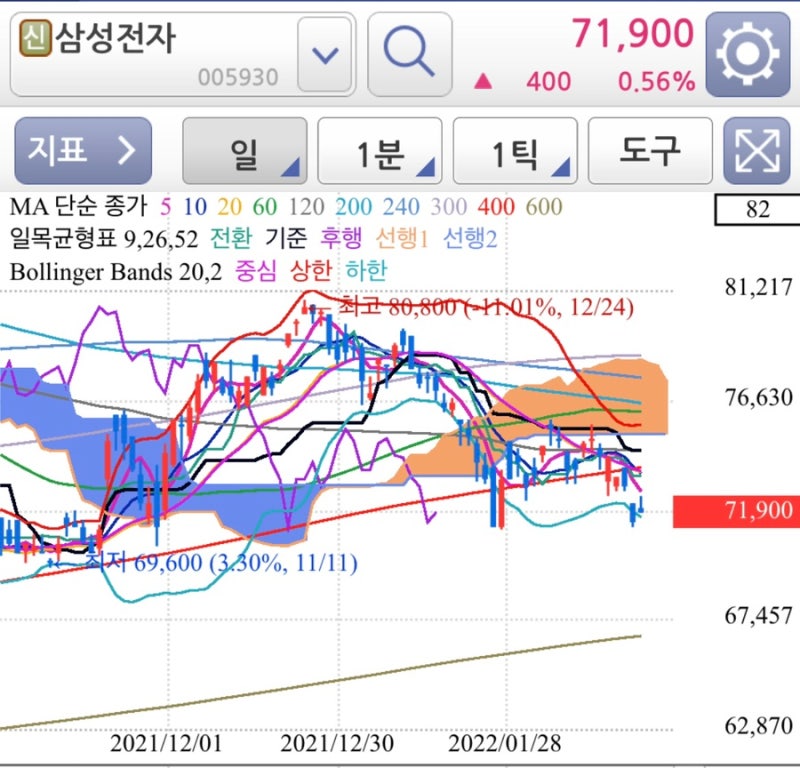Select the 1틱 tick chart period

(x=515, y=151)
